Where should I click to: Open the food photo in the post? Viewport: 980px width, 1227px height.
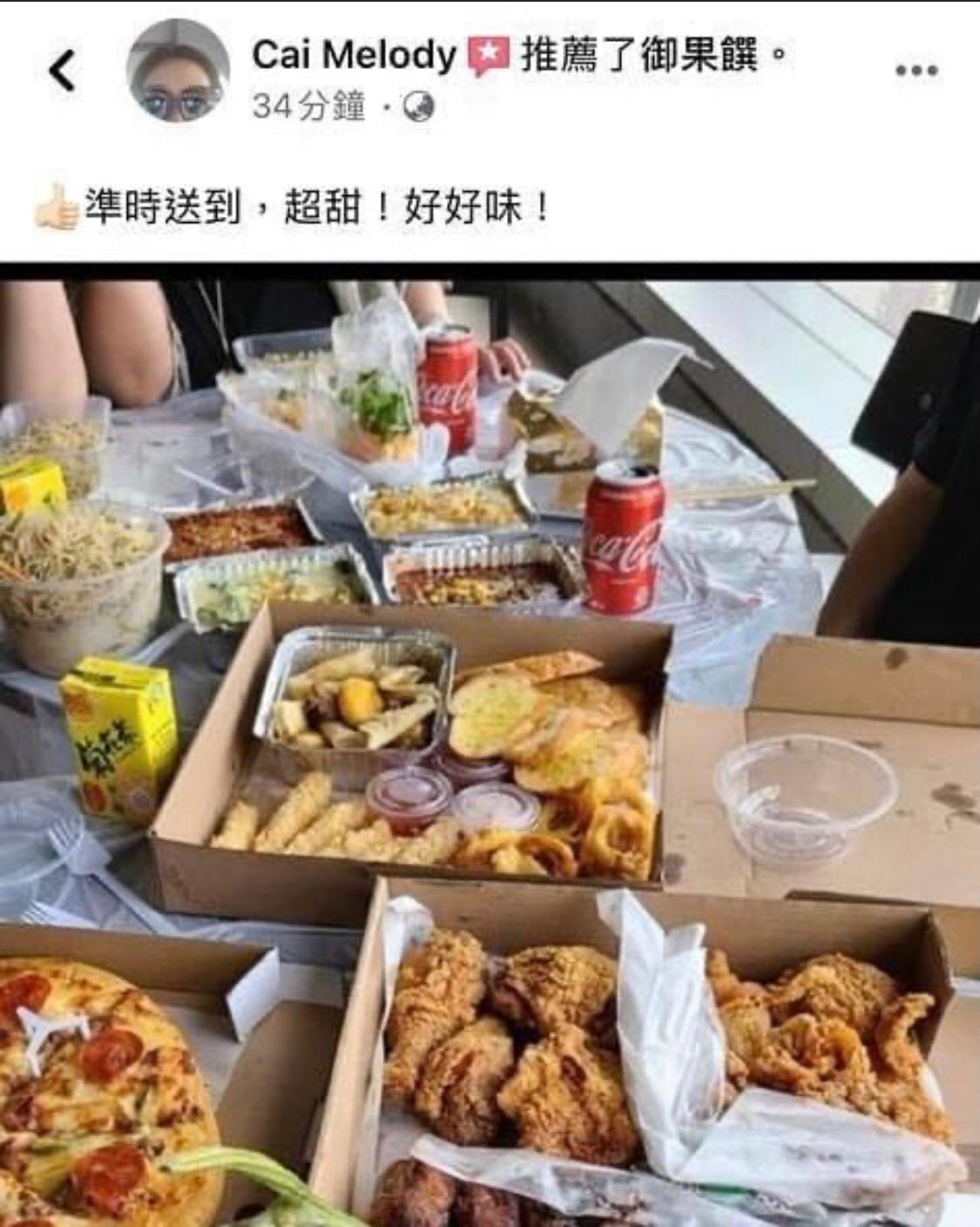490,749
